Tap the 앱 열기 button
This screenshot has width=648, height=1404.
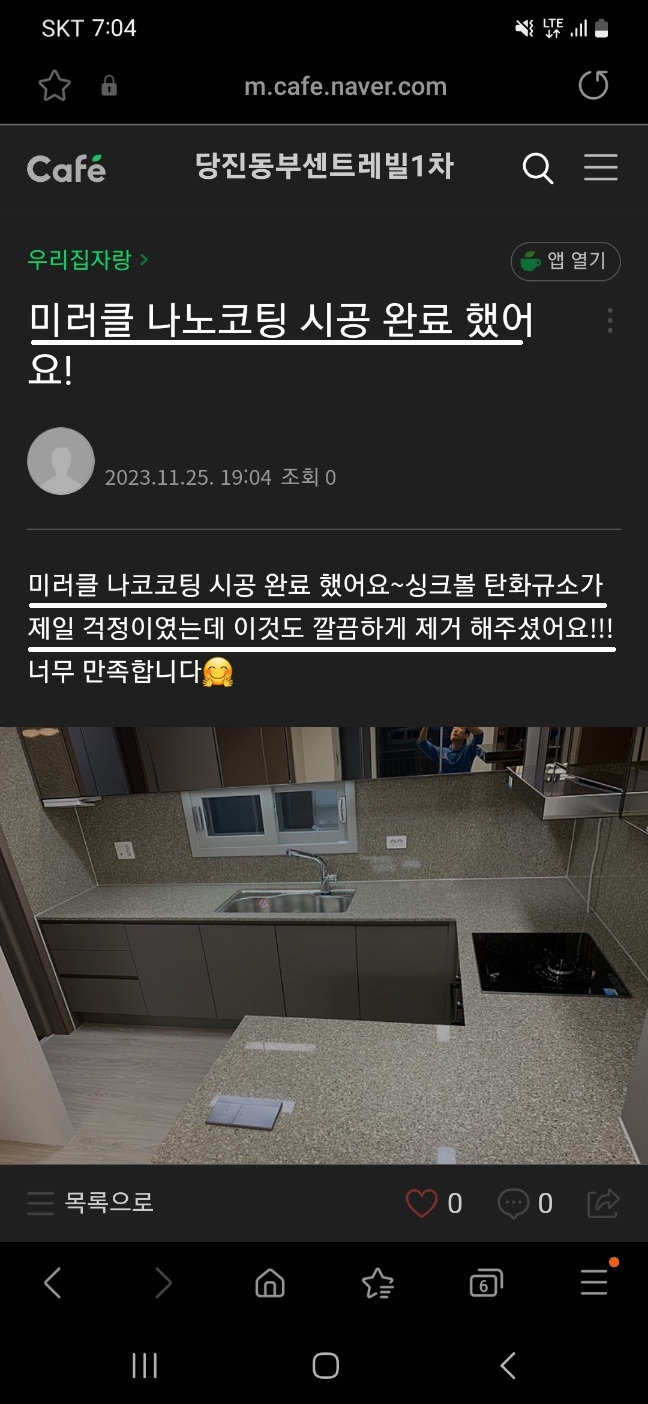point(565,261)
